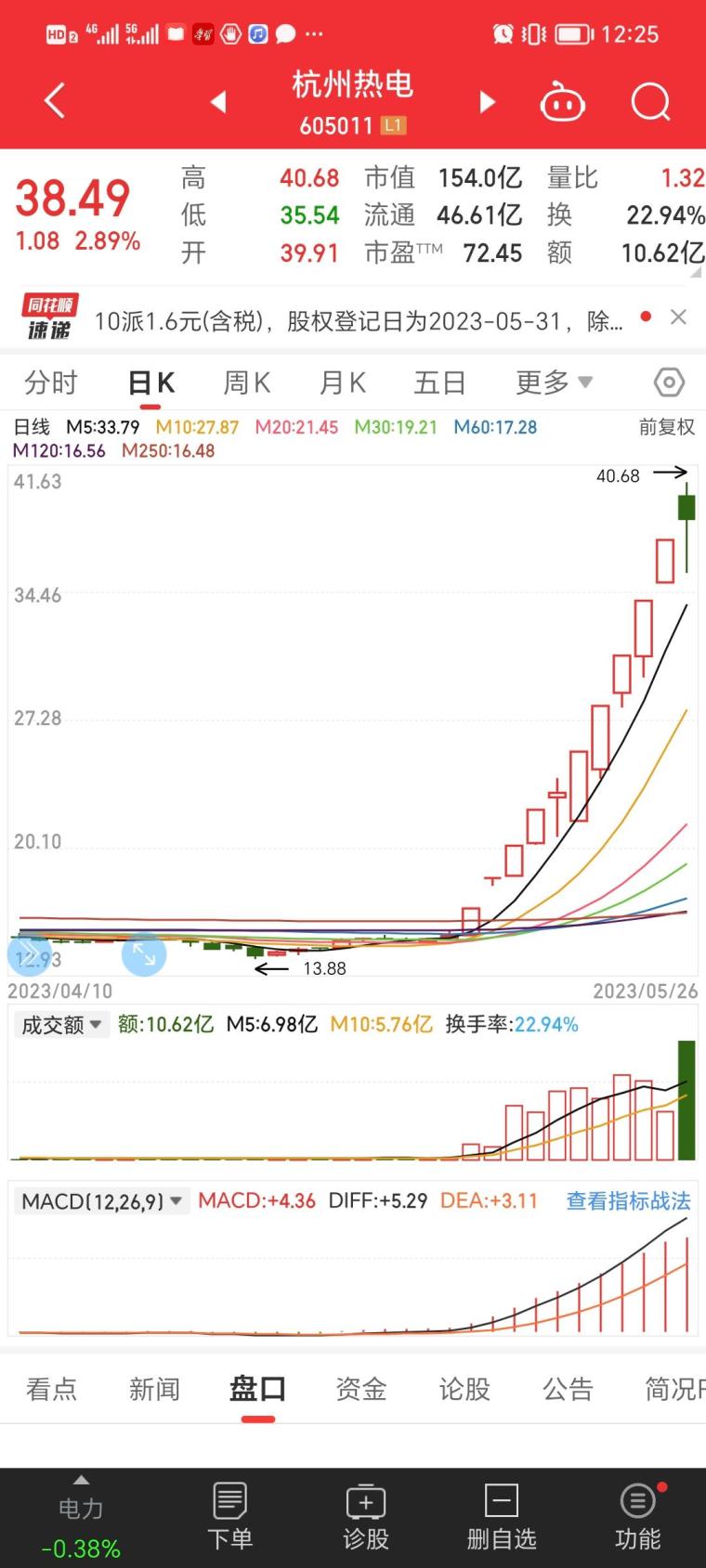
Task: Change the 前复权 adjustment mode
Action: [667, 427]
